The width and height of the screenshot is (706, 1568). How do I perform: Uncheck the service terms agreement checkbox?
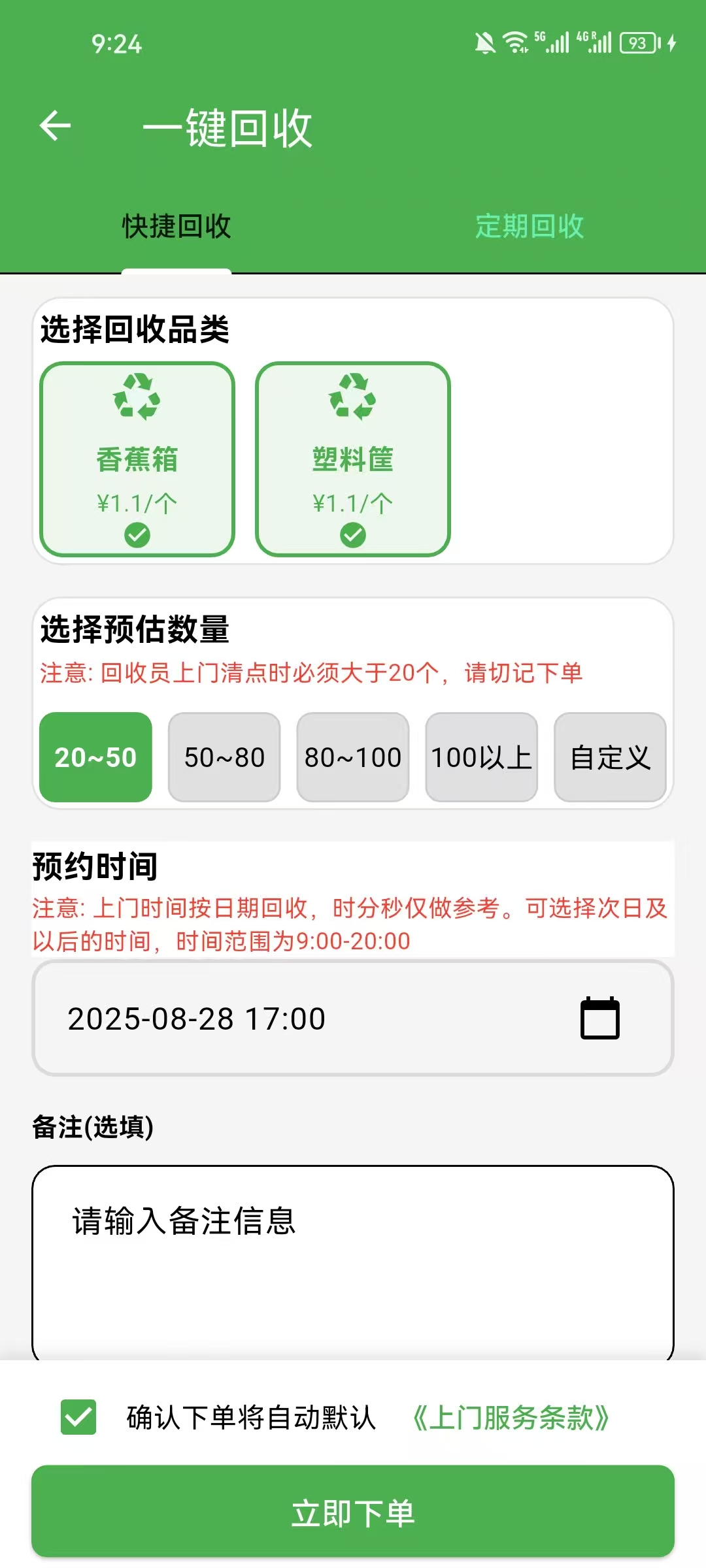click(78, 1417)
